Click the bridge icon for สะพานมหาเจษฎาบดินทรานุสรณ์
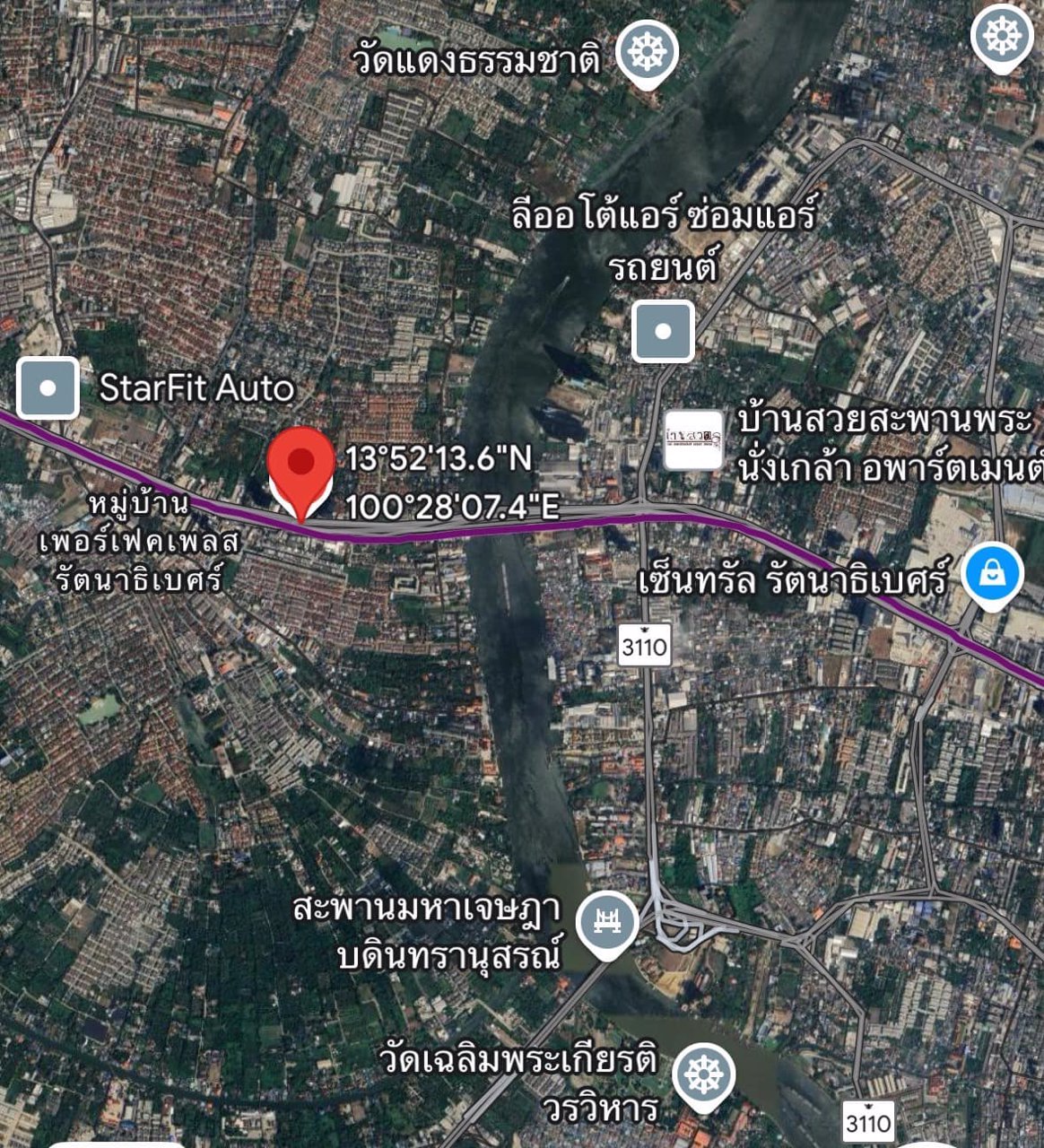The image size is (1044, 1148). pos(608,920)
